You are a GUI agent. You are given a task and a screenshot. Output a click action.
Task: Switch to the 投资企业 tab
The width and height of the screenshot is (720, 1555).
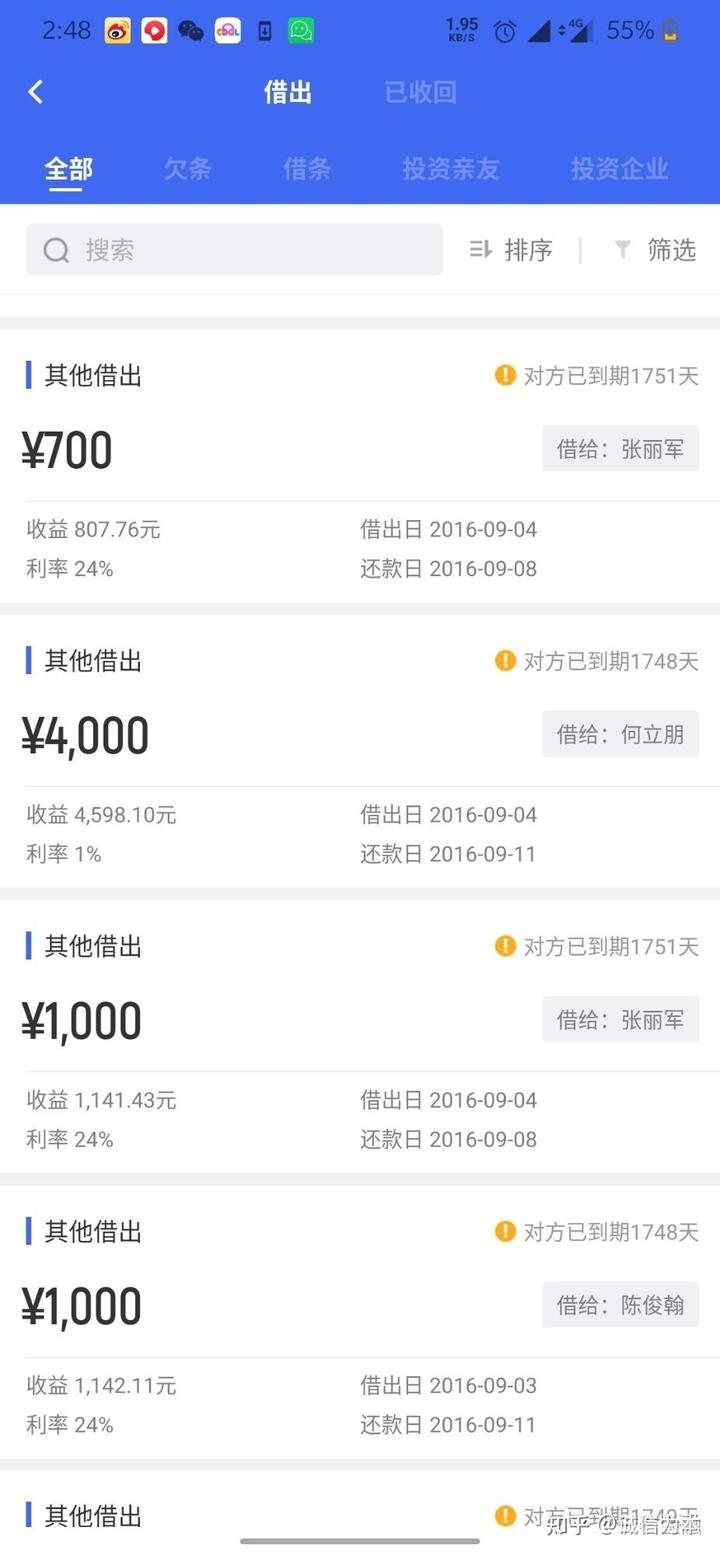(x=619, y=169)
